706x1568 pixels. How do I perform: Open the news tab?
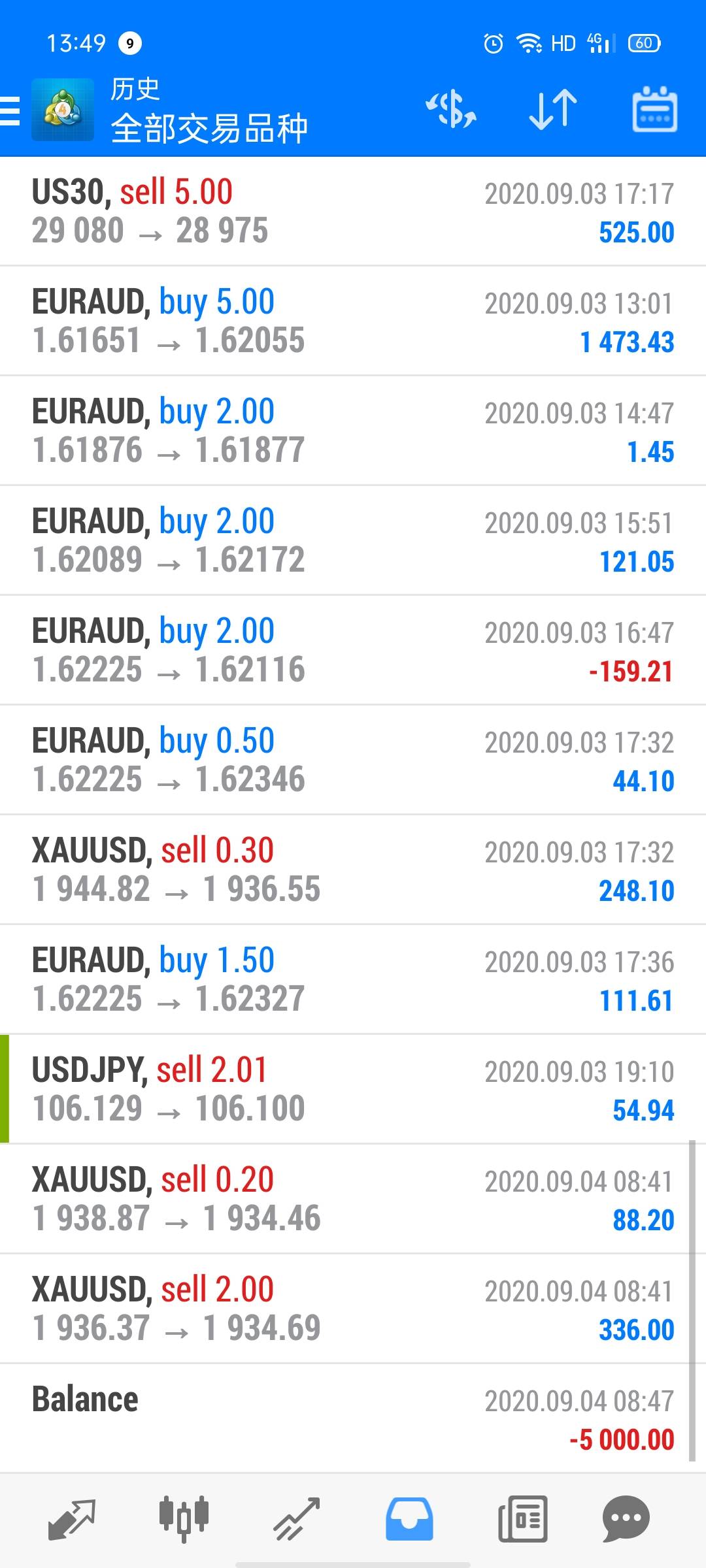(x=522, y=1518)
